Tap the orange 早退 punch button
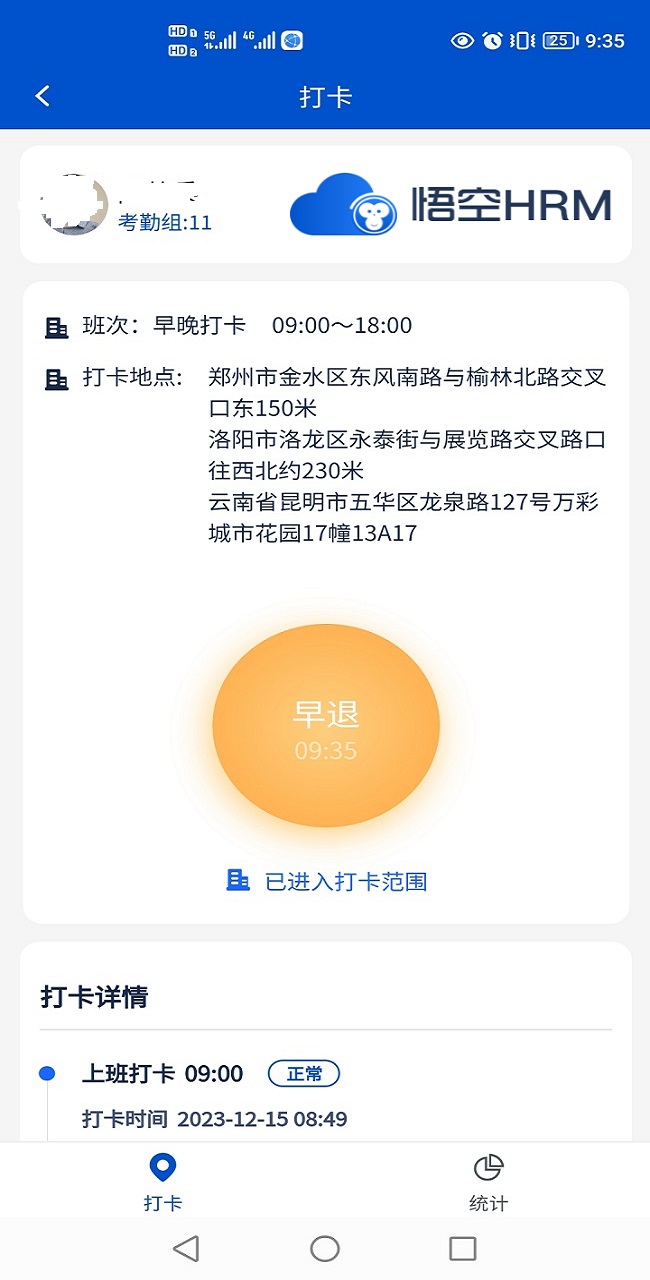This screenshot has height=1280, width=650. [x=326, y=726]
